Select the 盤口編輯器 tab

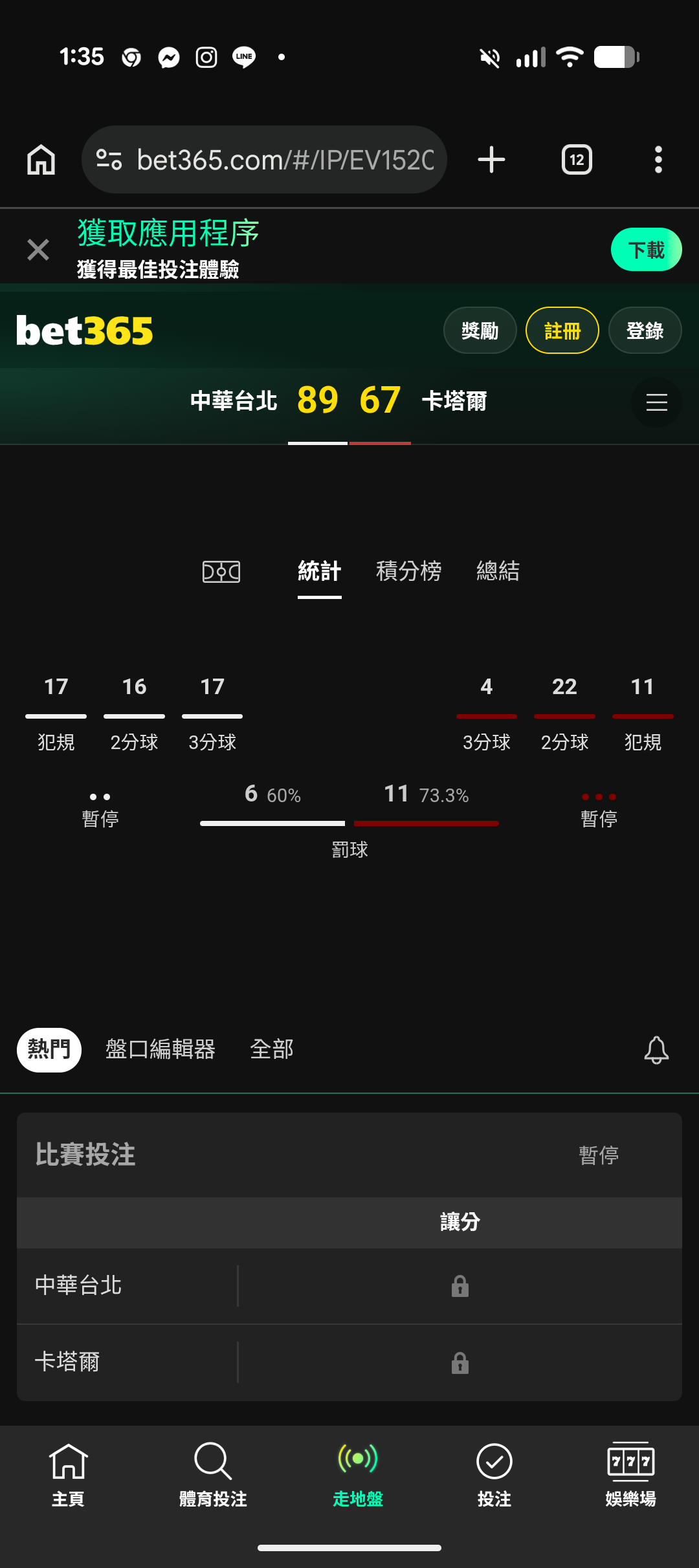click(x=161, y=1049)
